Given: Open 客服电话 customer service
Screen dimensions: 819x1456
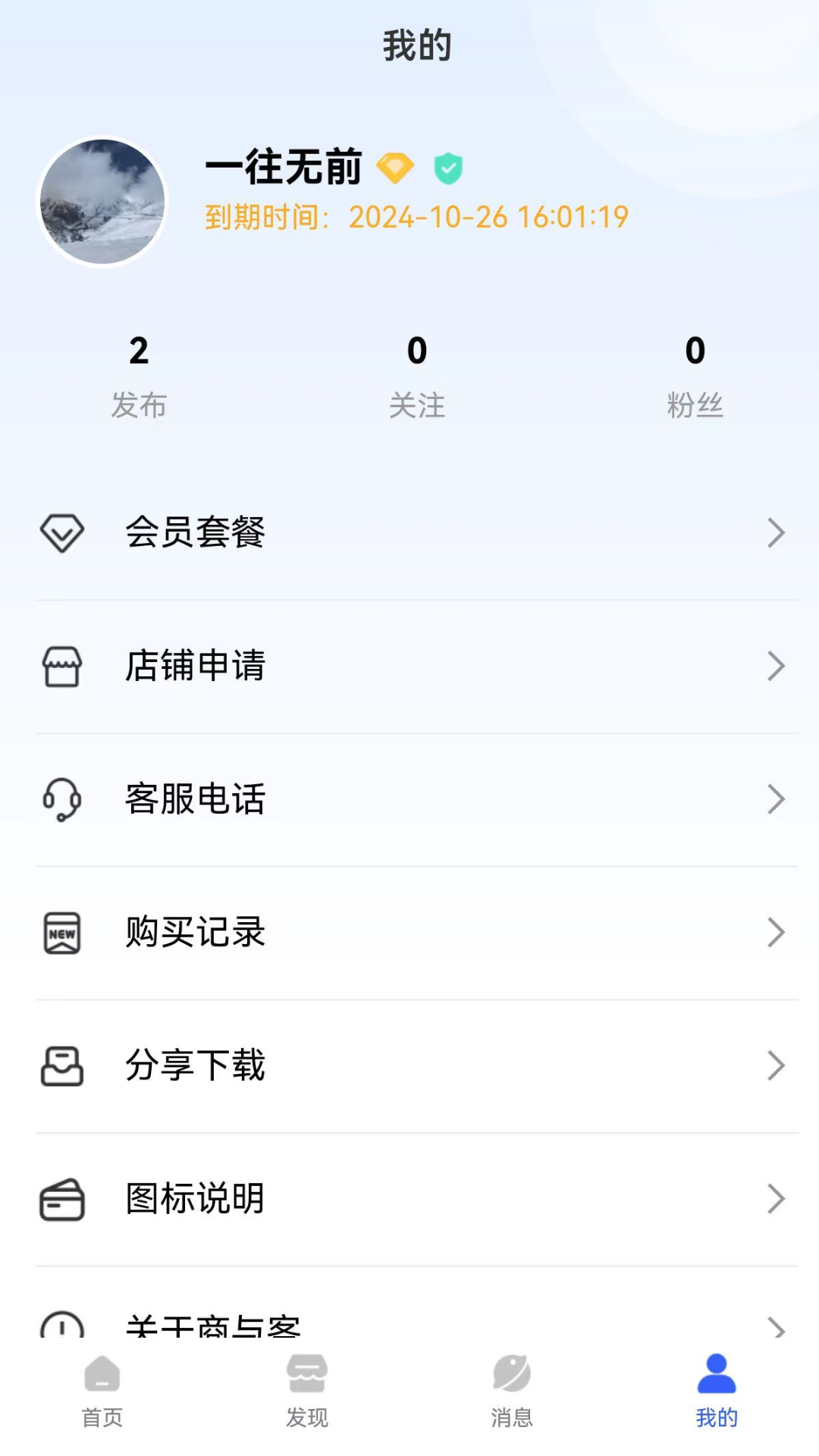Looking at the screenshot, I should click(417, 799).
